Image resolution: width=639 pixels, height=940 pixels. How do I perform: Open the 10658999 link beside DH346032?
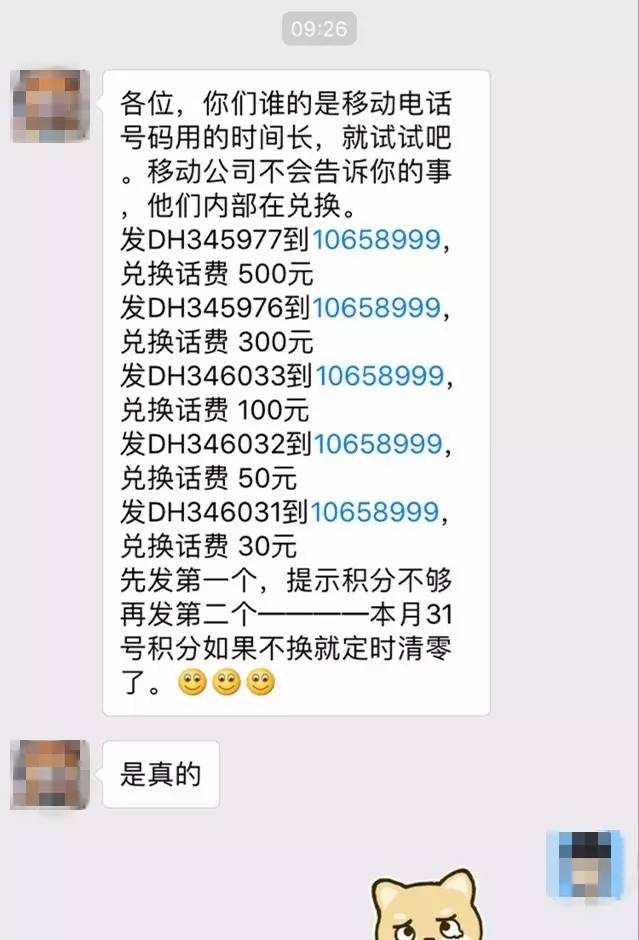(x=377, y=444)
